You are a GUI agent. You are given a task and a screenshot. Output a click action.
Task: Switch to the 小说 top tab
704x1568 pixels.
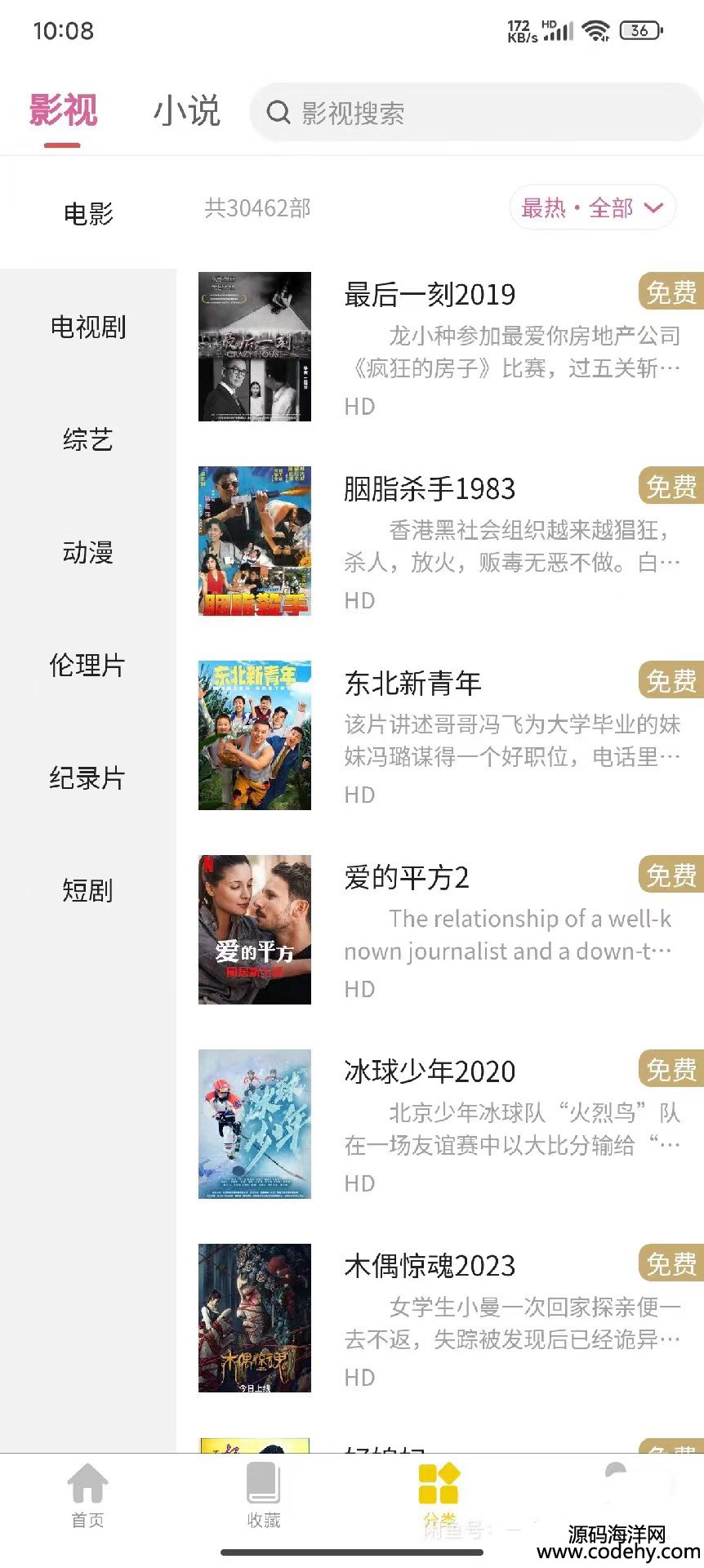click(187, 110)
